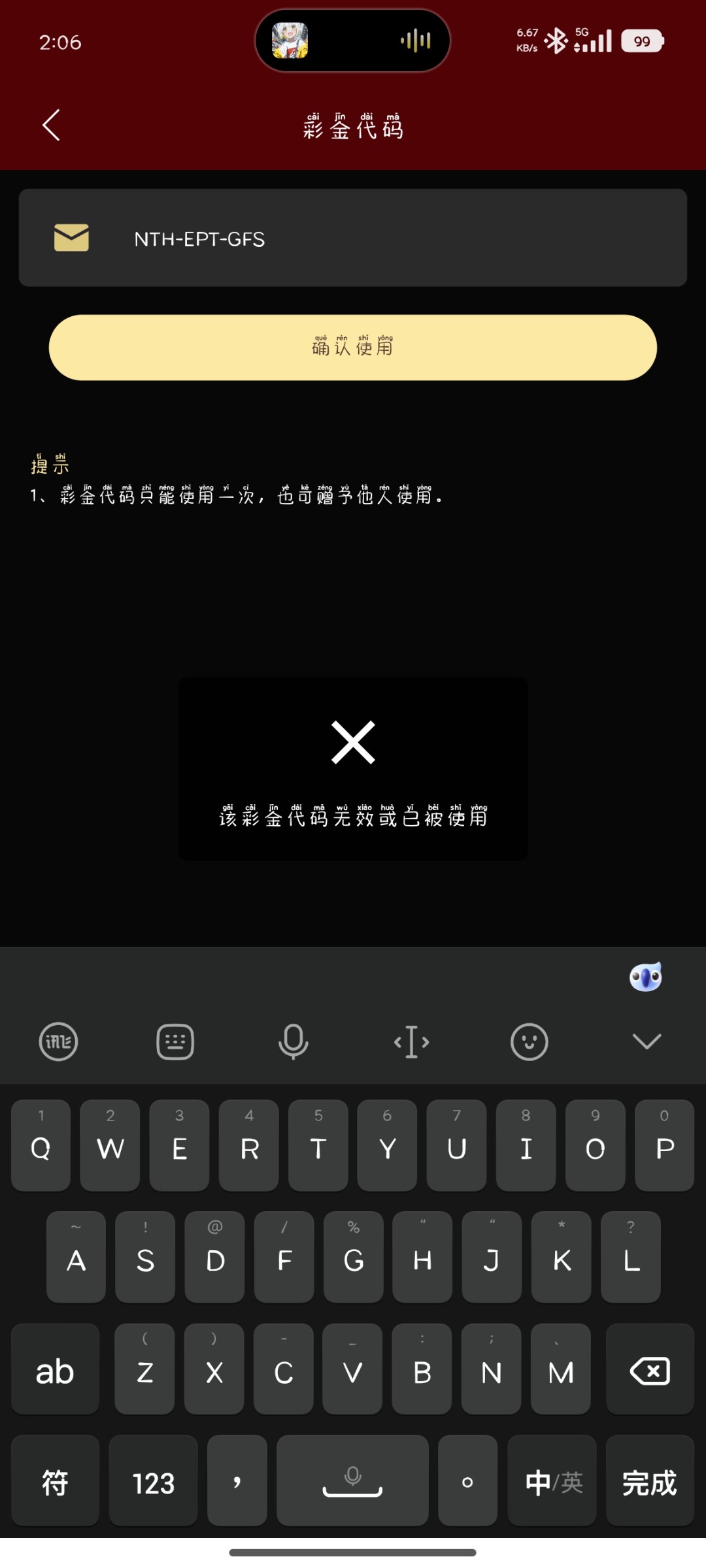Confirm the code with the 确认使用 button
This screenshot has height=1568, width=706.
353,348
